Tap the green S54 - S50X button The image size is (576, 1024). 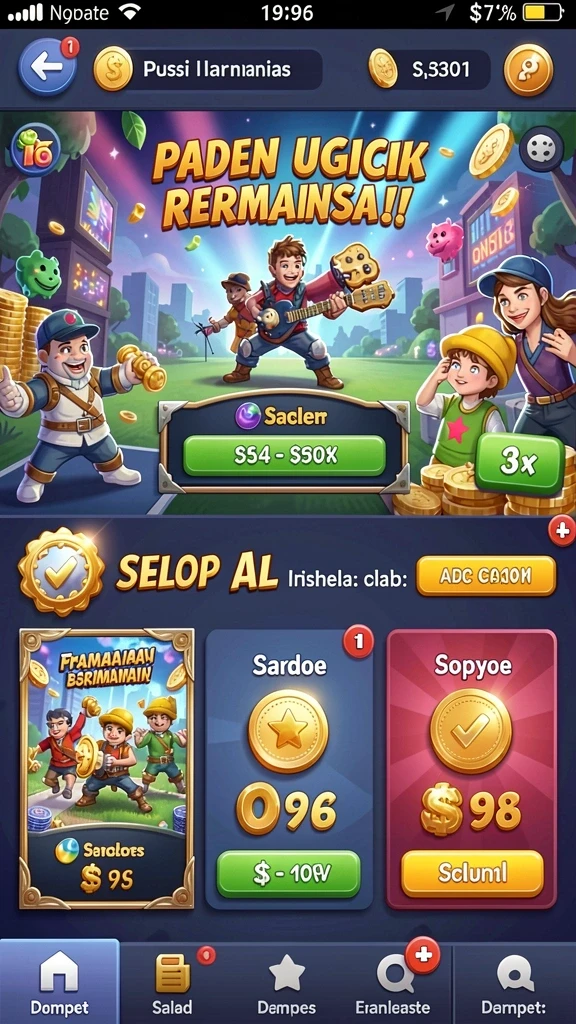285,456
